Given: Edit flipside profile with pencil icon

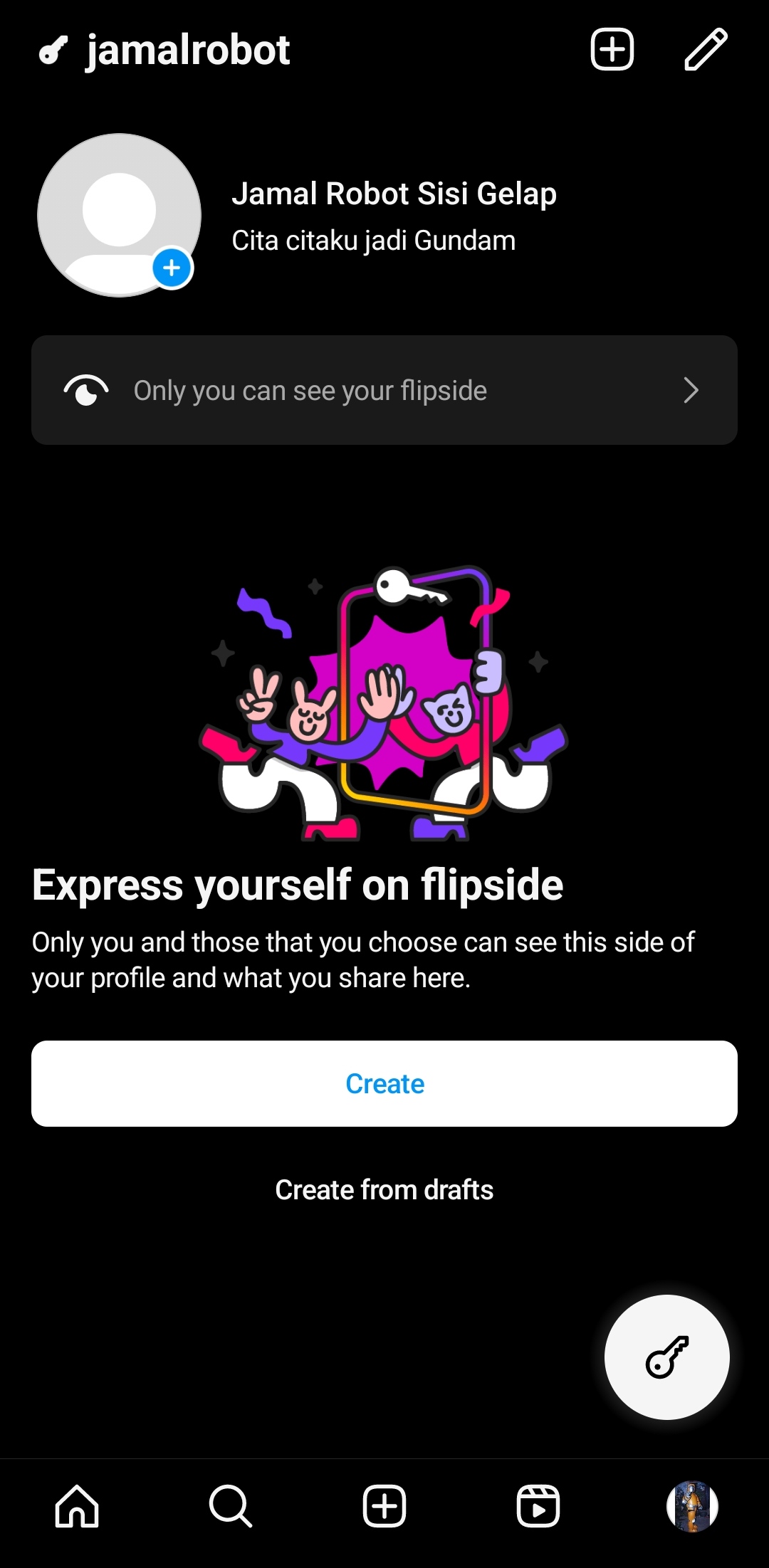Looking at the screenshot, I should [x=706, y=50].
